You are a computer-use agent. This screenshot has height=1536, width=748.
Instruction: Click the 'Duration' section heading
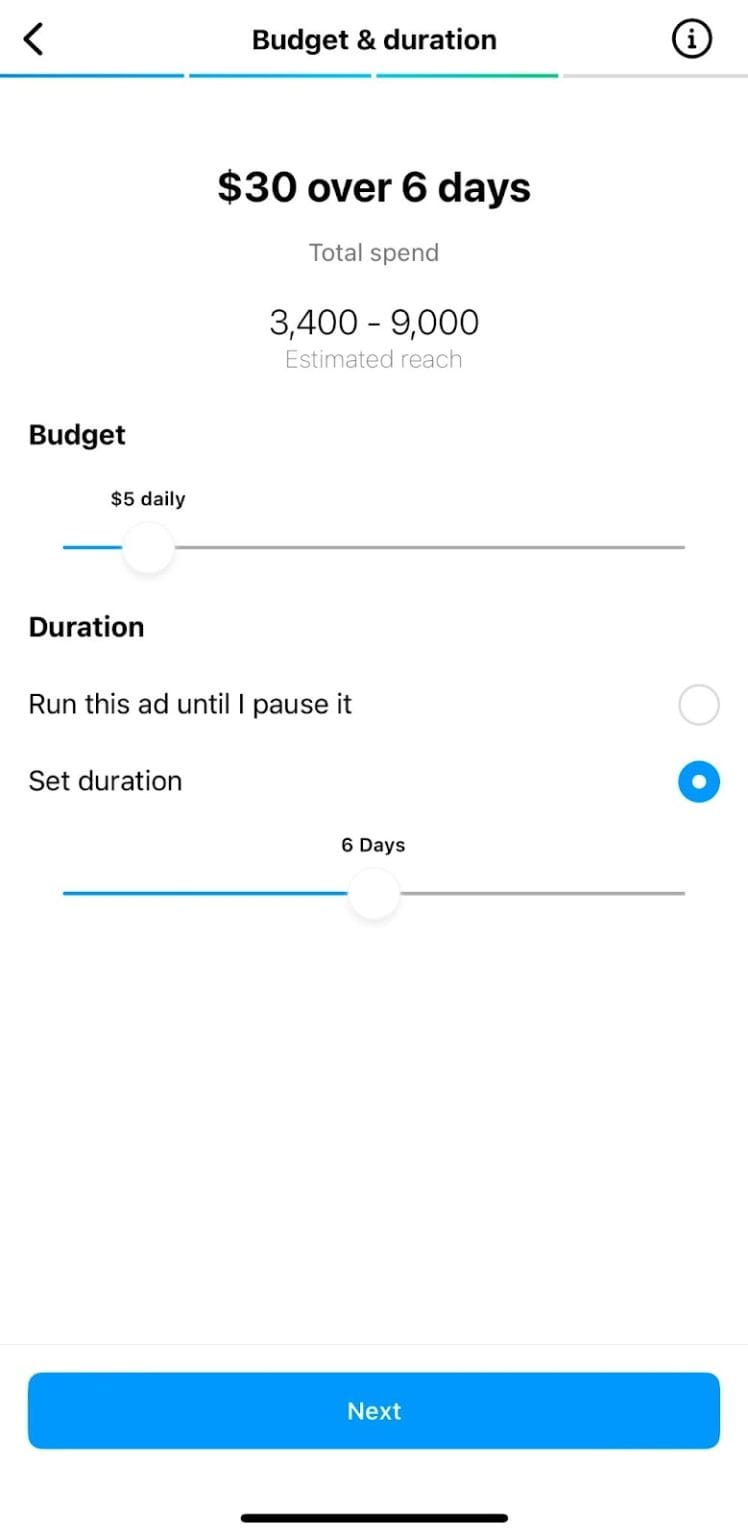tap(86, 626)
